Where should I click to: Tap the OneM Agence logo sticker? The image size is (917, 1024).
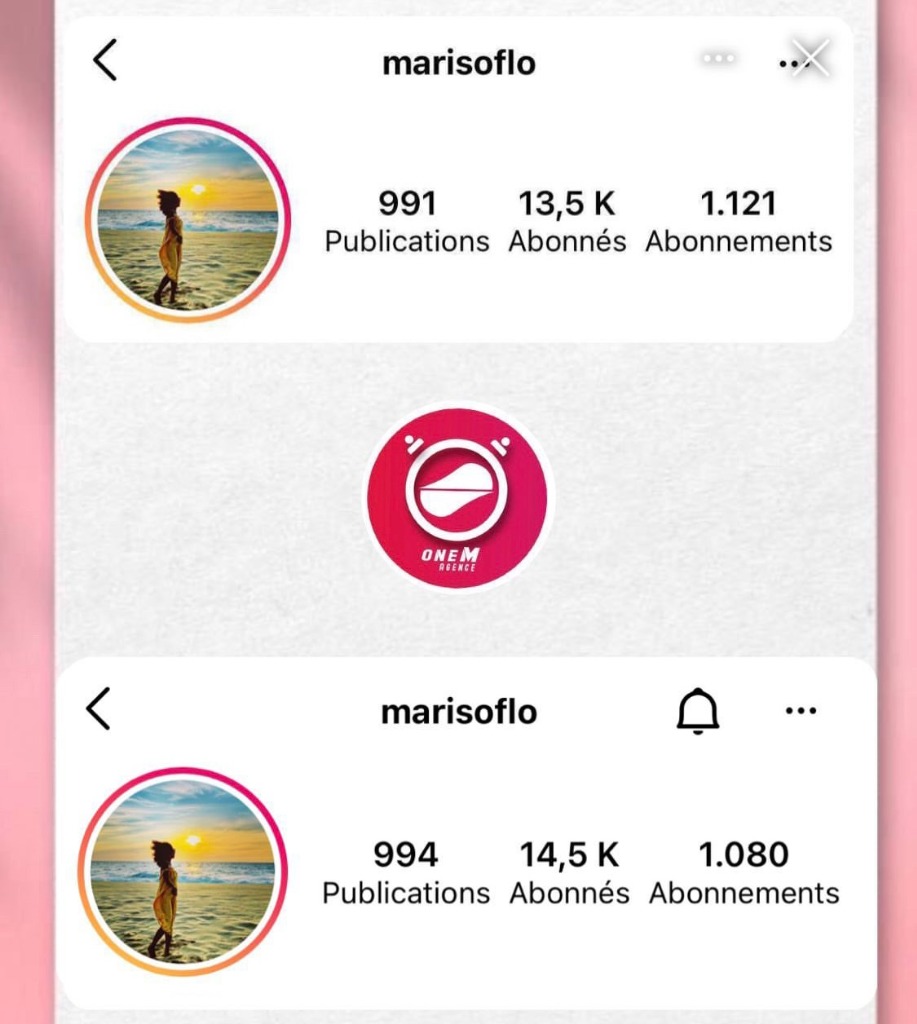tap(457, 495)
